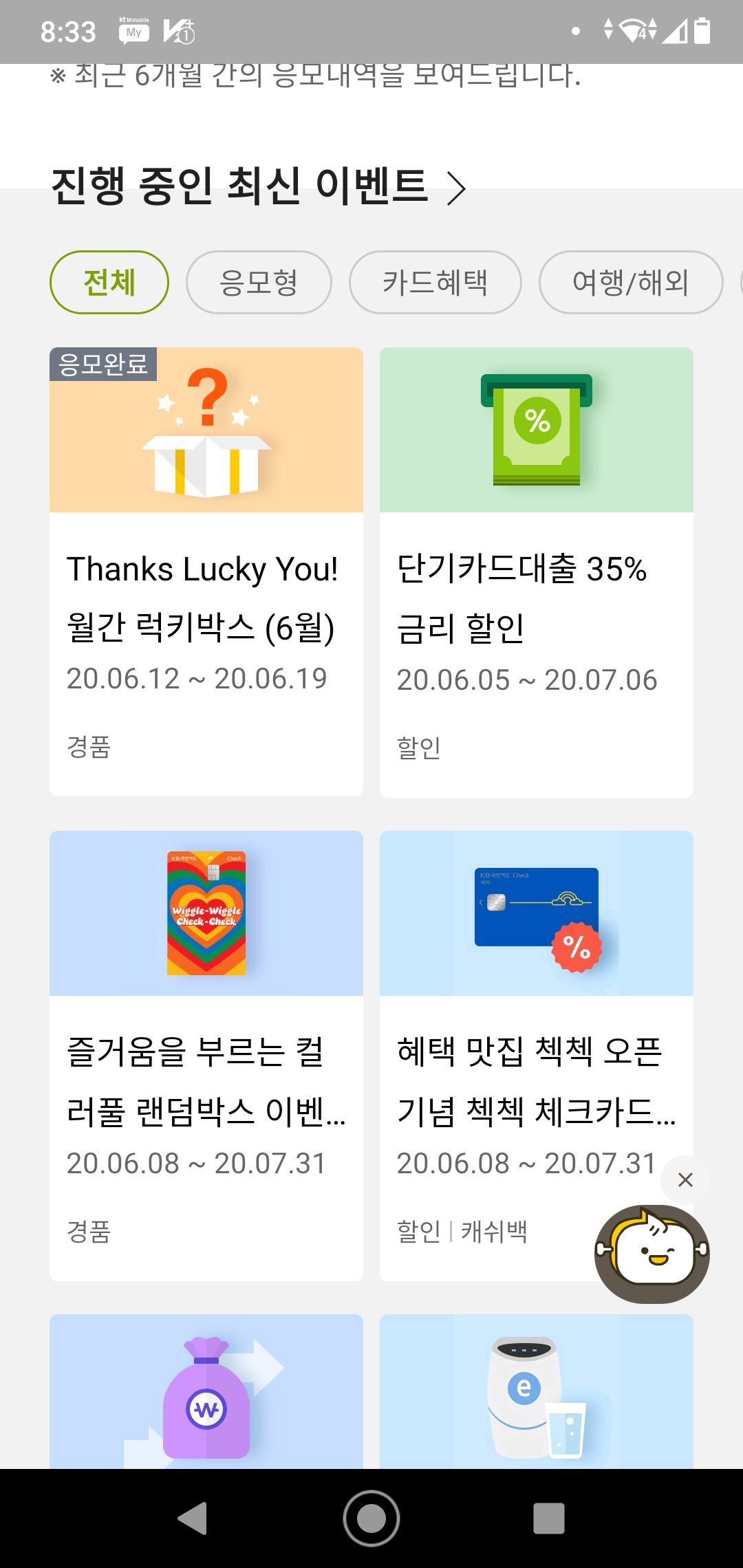Open the 진행 중인 최신 이벤트 list

(259, 186)
